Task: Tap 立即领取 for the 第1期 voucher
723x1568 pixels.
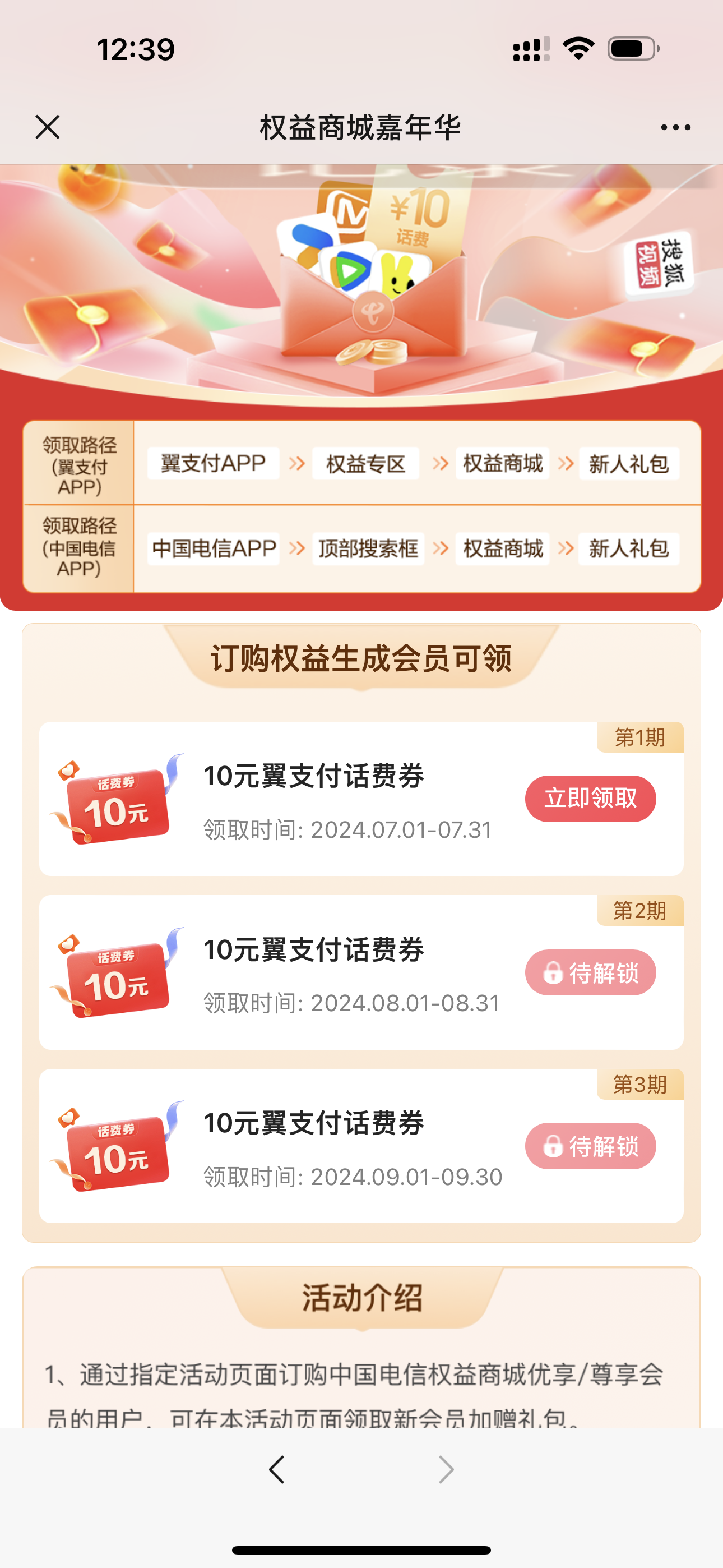Action: pyautogui.click(x=590, y=799)
